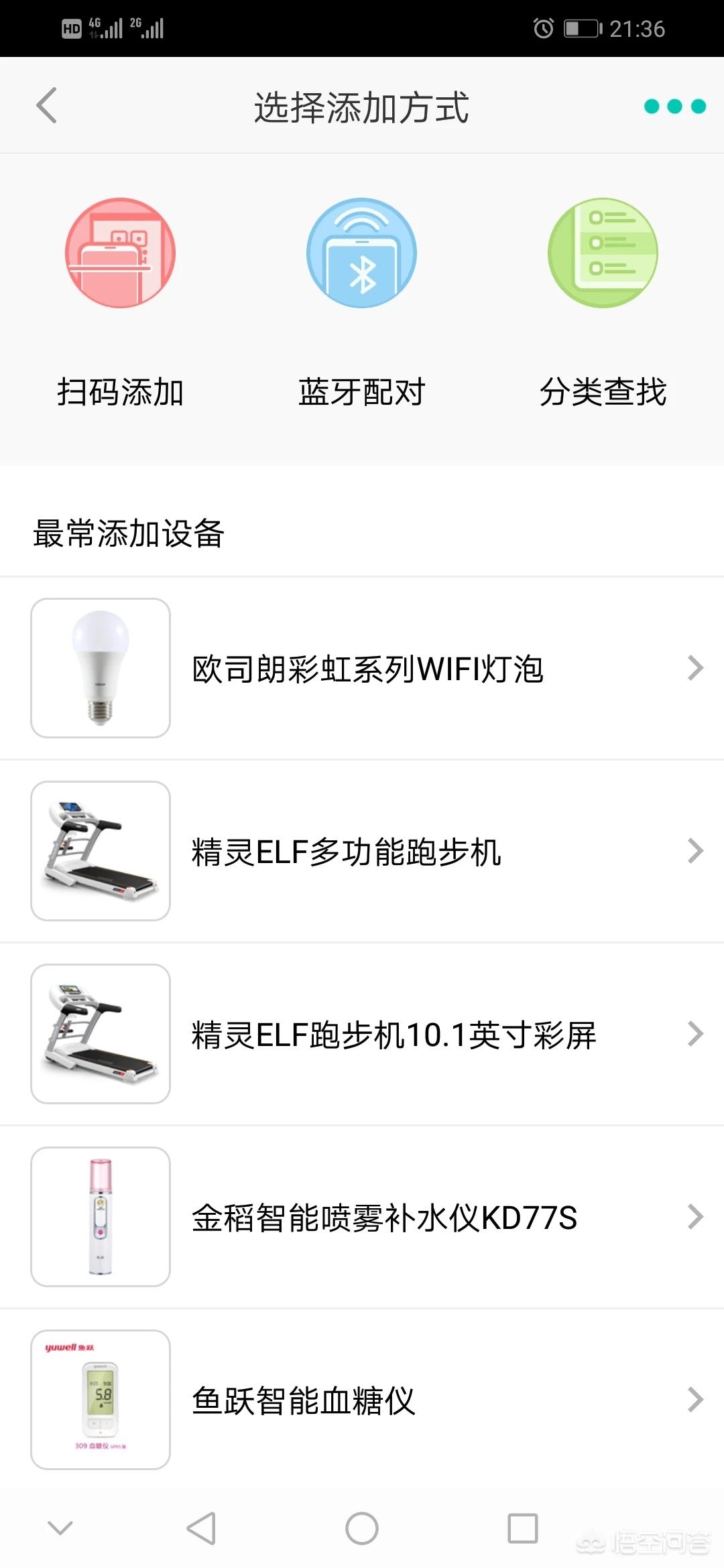Open 分类查找 category search
The width and height of the screenshot is (724, 1568).
603,302
